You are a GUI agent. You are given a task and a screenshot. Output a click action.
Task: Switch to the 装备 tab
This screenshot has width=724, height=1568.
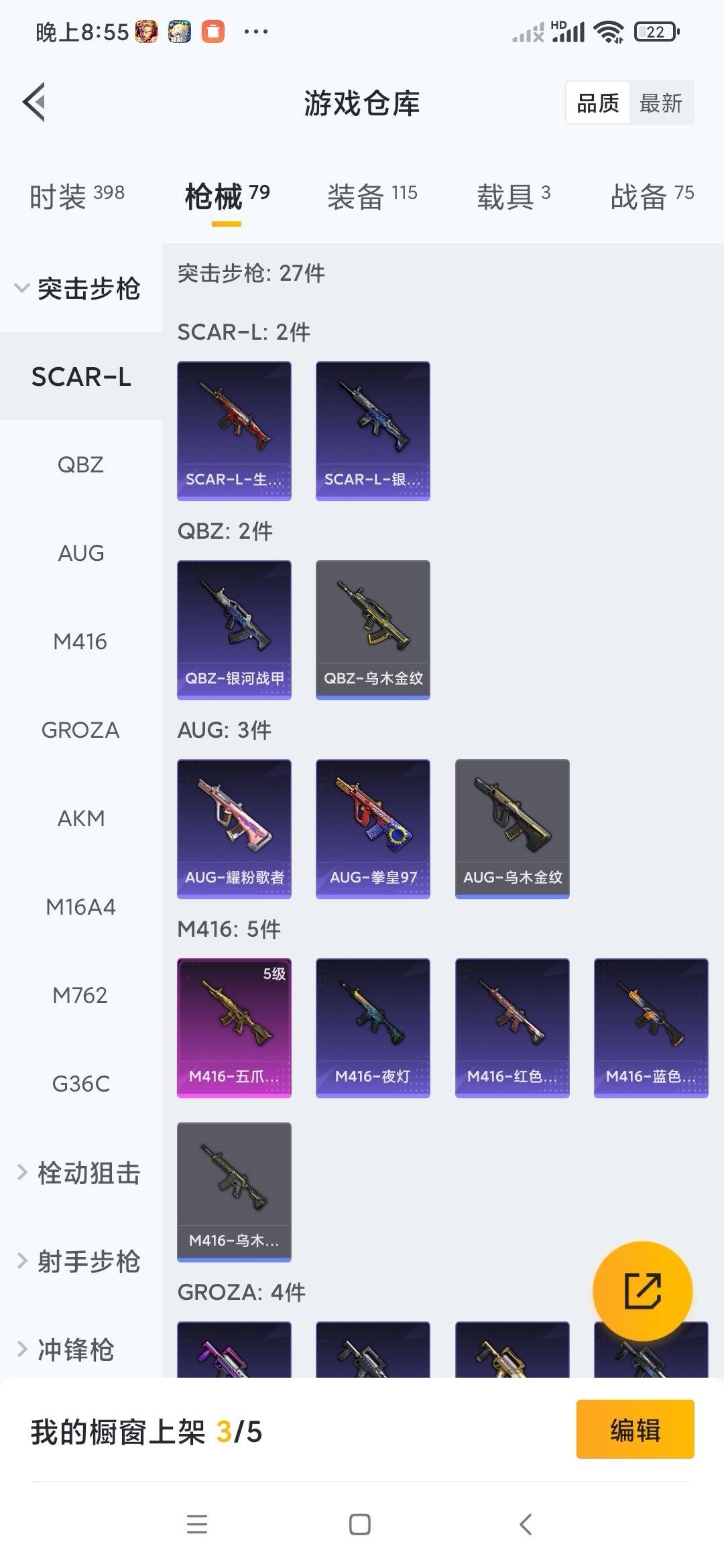(x=372, y=196)
